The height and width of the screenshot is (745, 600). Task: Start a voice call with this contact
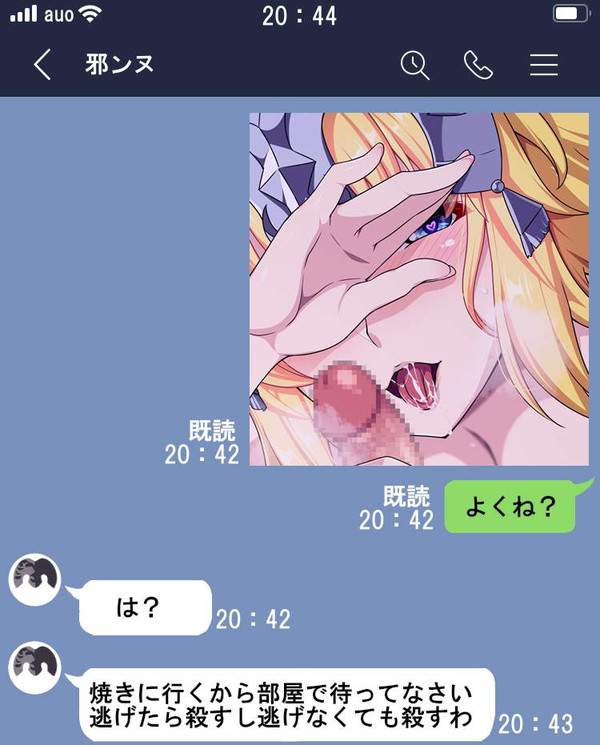478,66
